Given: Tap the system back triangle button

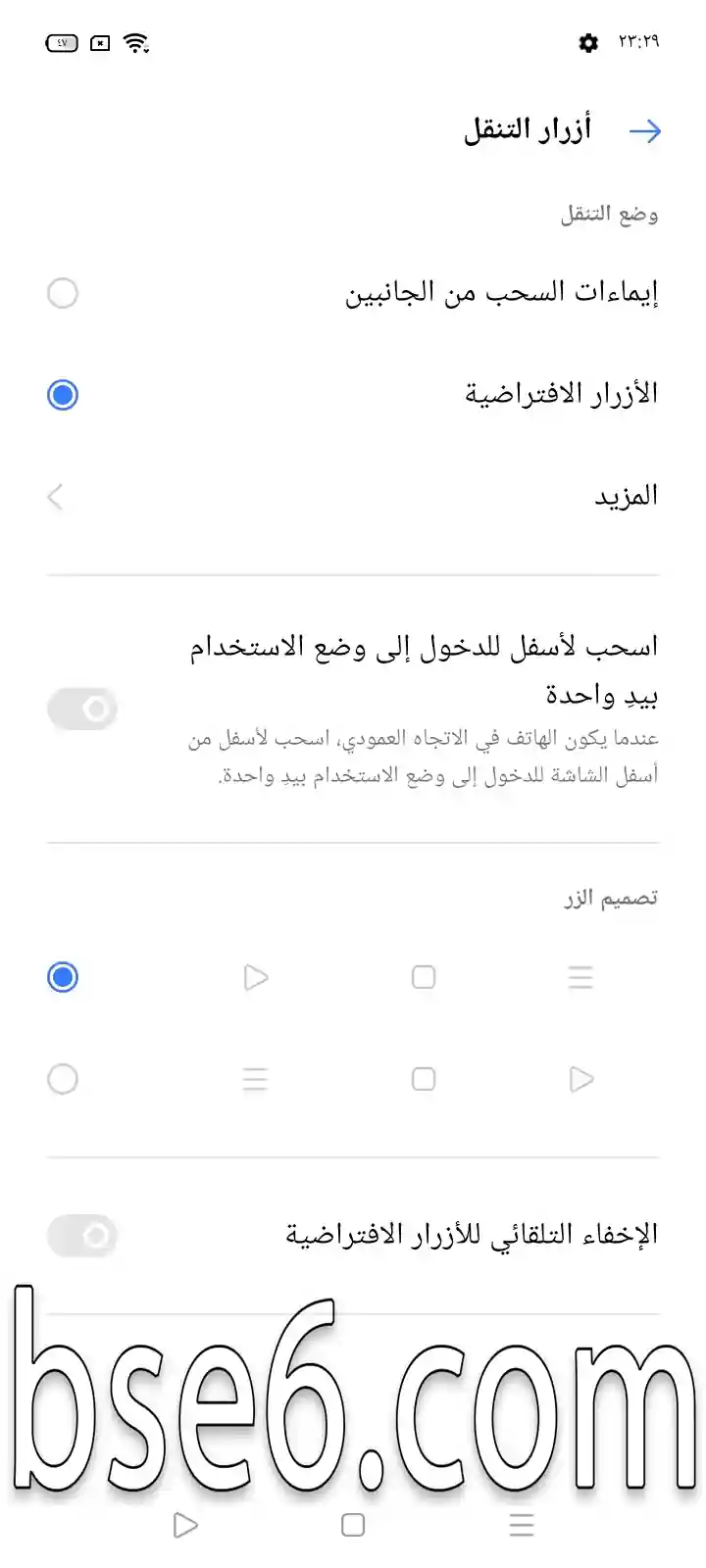Looking at the screenshot, I should coord(184,1525).
